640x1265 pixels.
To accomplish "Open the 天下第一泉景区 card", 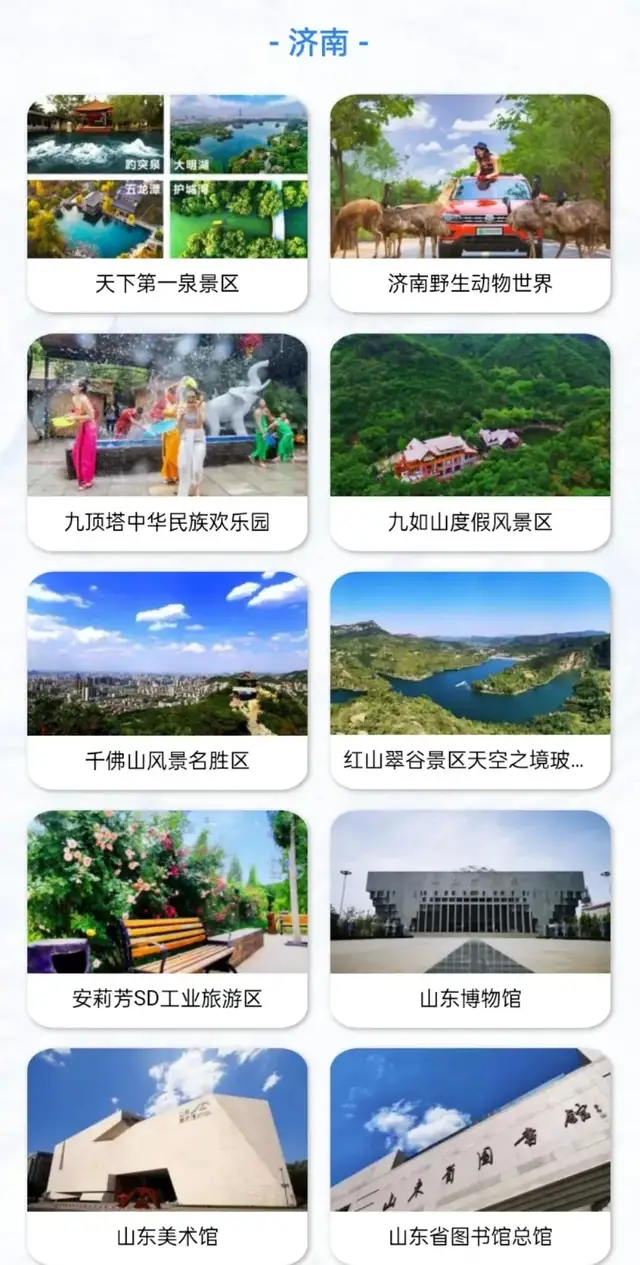I will (167, 203).
